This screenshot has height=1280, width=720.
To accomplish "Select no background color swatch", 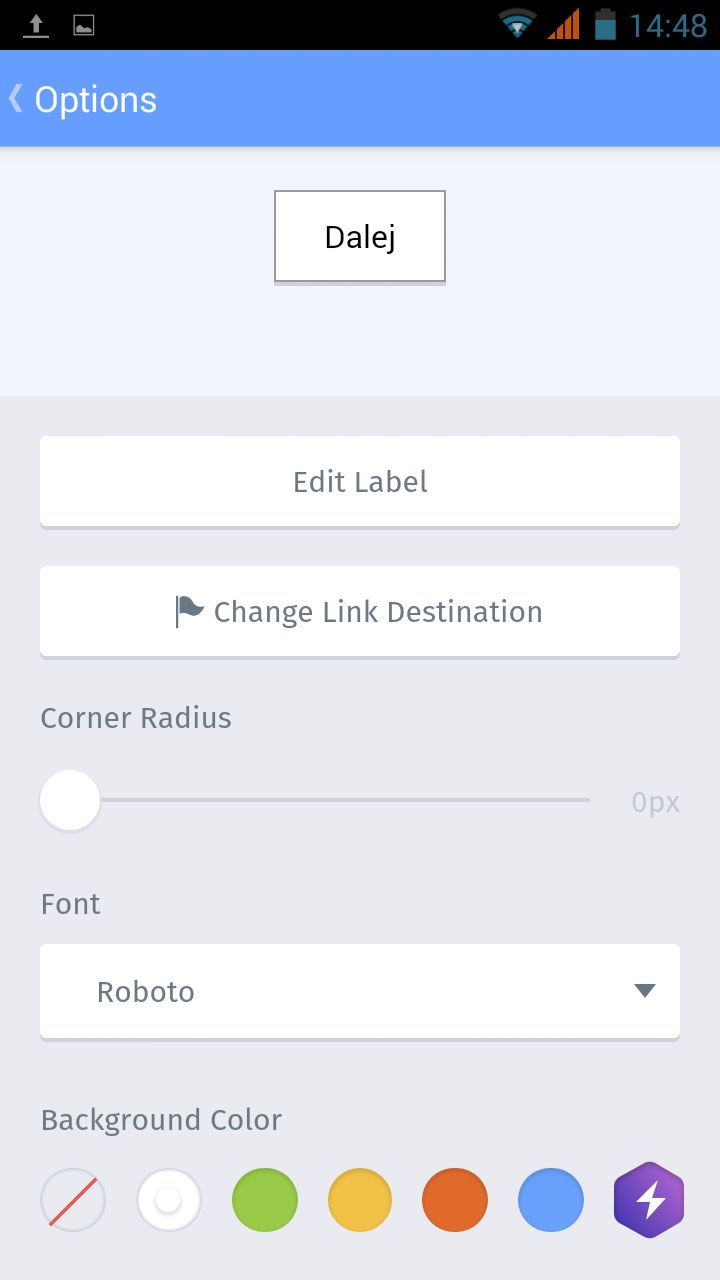I will (x=73, y=1200).
